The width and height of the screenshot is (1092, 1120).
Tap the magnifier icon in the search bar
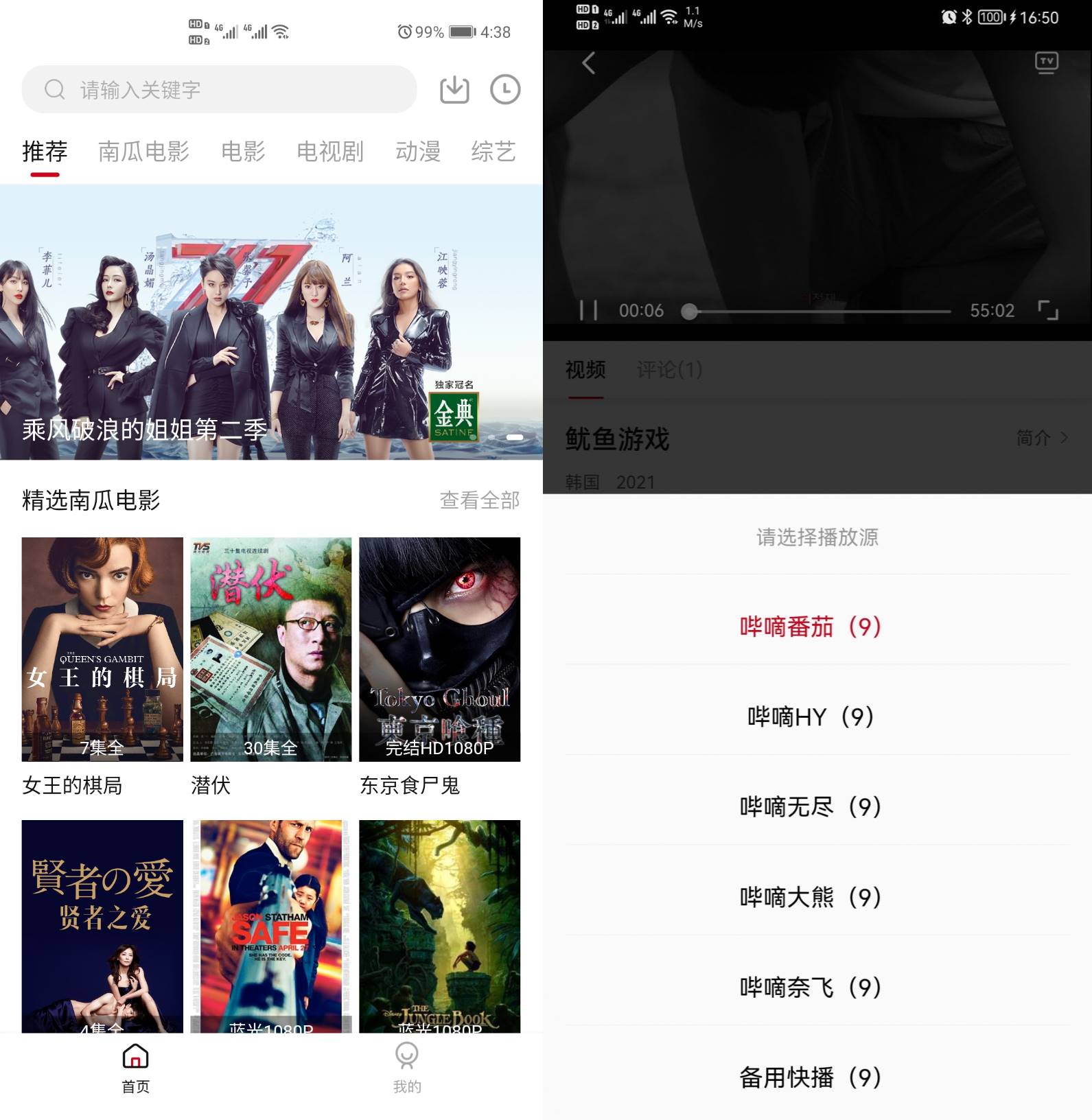54,89
